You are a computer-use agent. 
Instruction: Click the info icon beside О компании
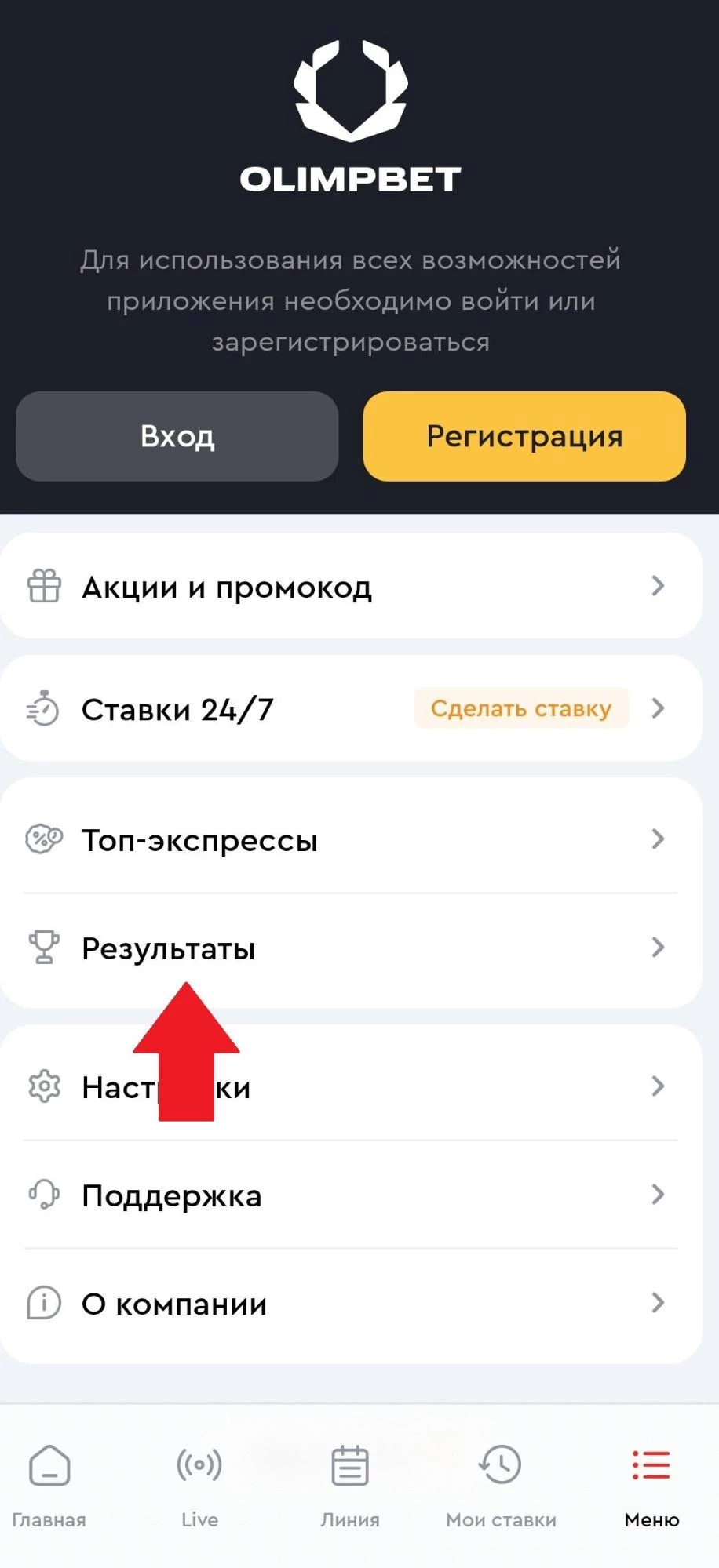44,1303
